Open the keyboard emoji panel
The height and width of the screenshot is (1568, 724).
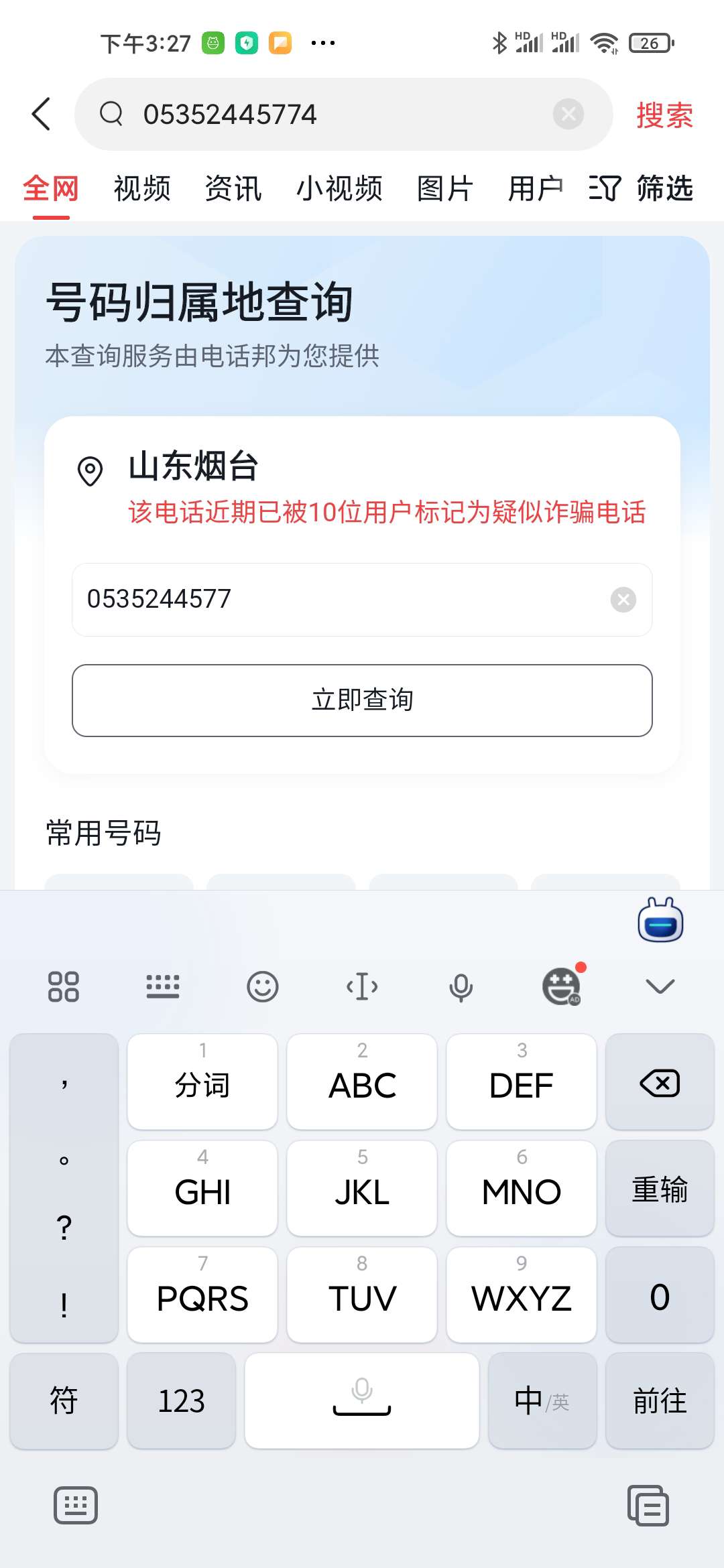(262, 986)
